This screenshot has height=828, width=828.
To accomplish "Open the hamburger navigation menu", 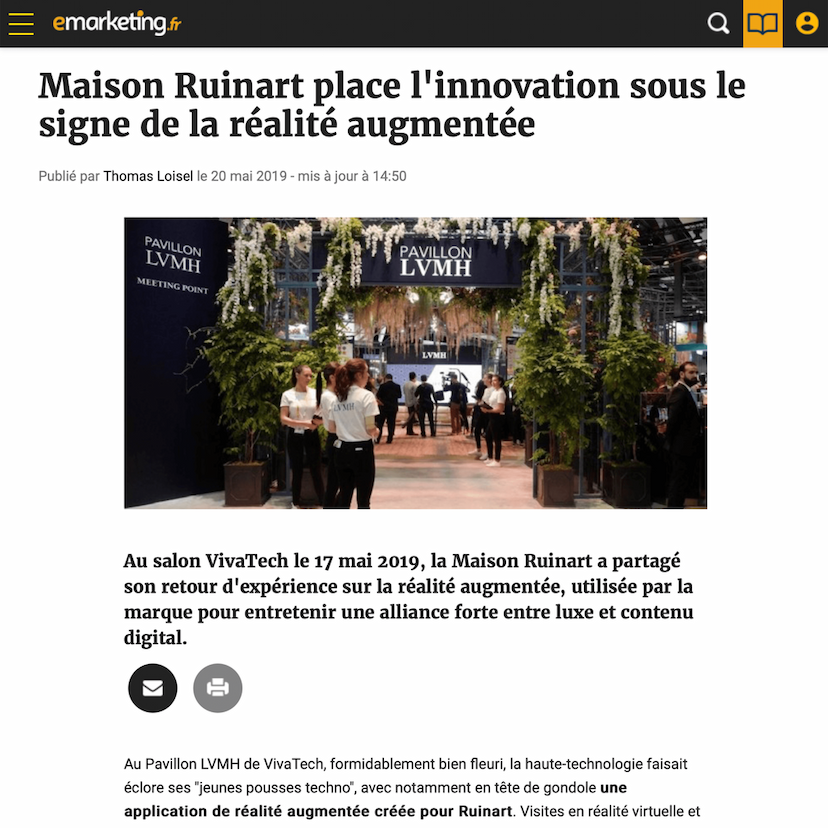I will tap(21, 24).
